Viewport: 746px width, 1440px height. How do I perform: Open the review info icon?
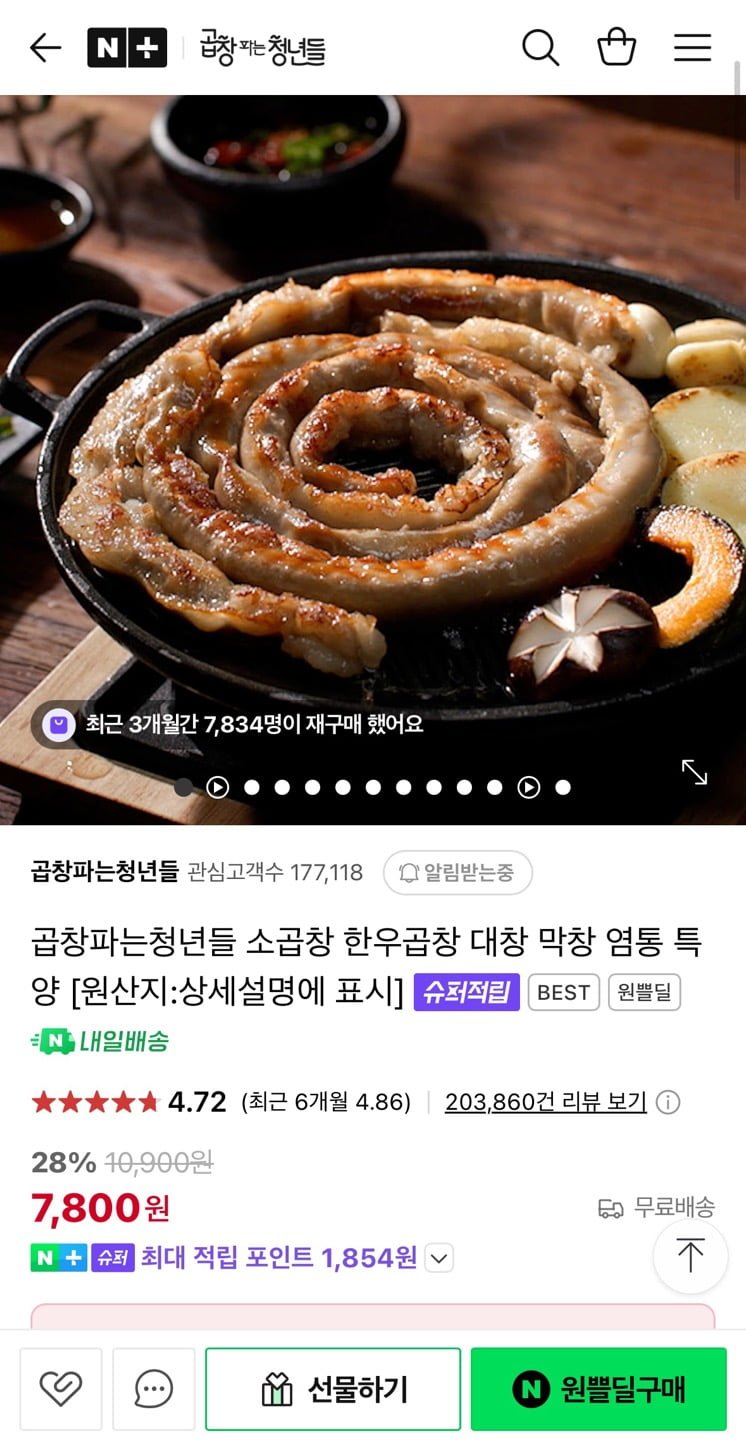[x=668, y=1102]
